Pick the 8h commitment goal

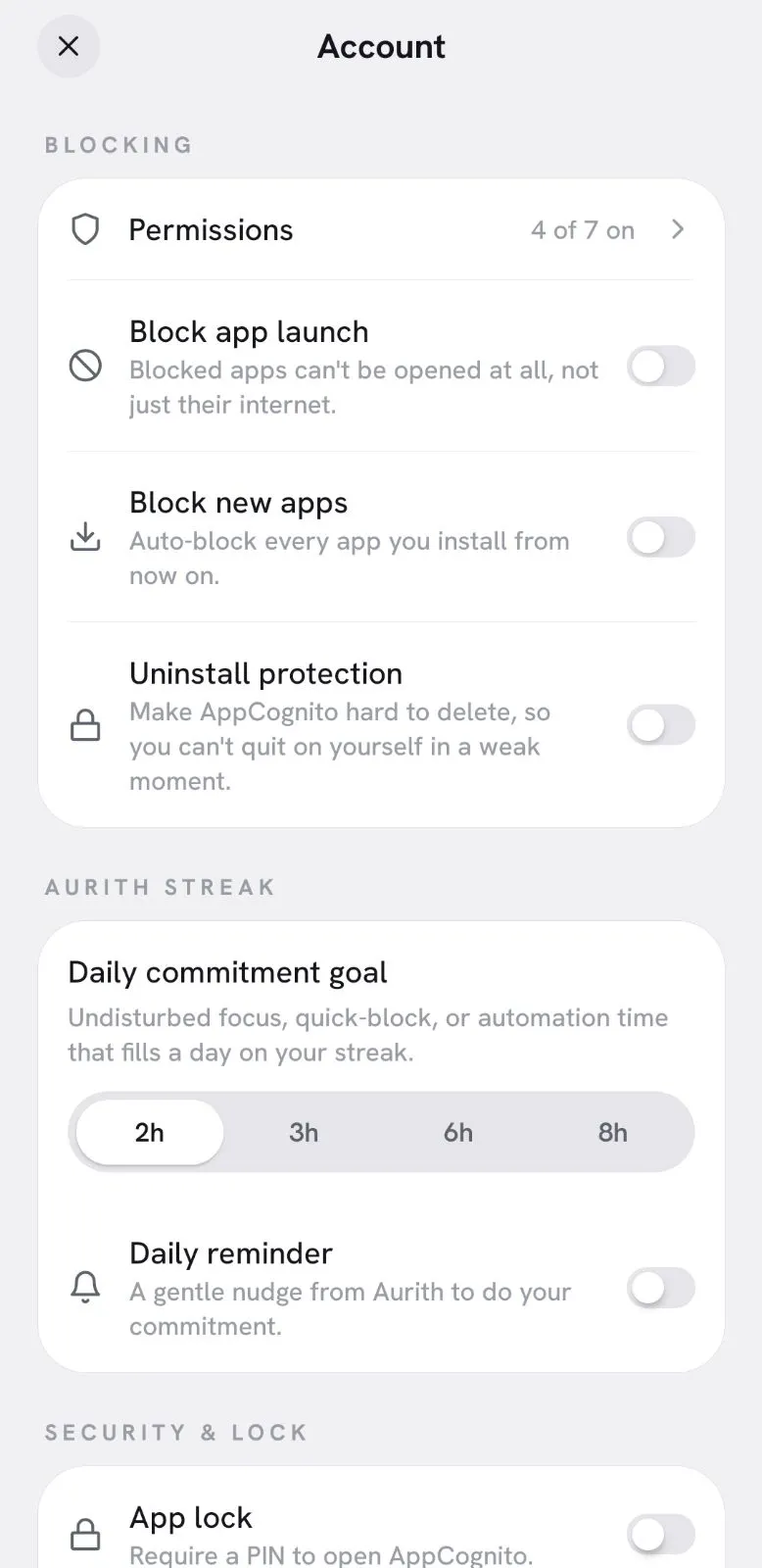click(613, 1132)
